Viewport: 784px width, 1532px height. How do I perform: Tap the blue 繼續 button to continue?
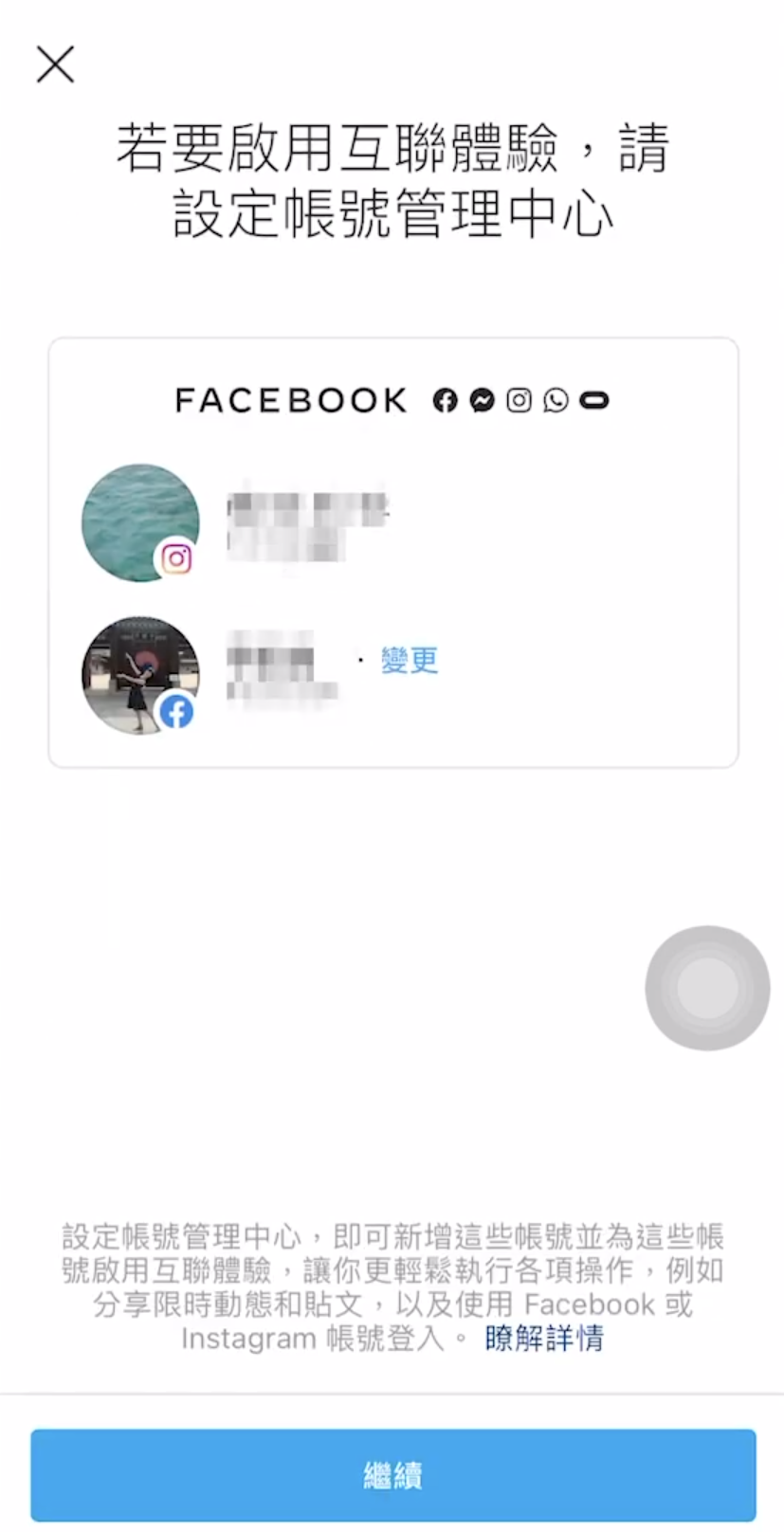pyautogui.click(x=392, y=1475)
